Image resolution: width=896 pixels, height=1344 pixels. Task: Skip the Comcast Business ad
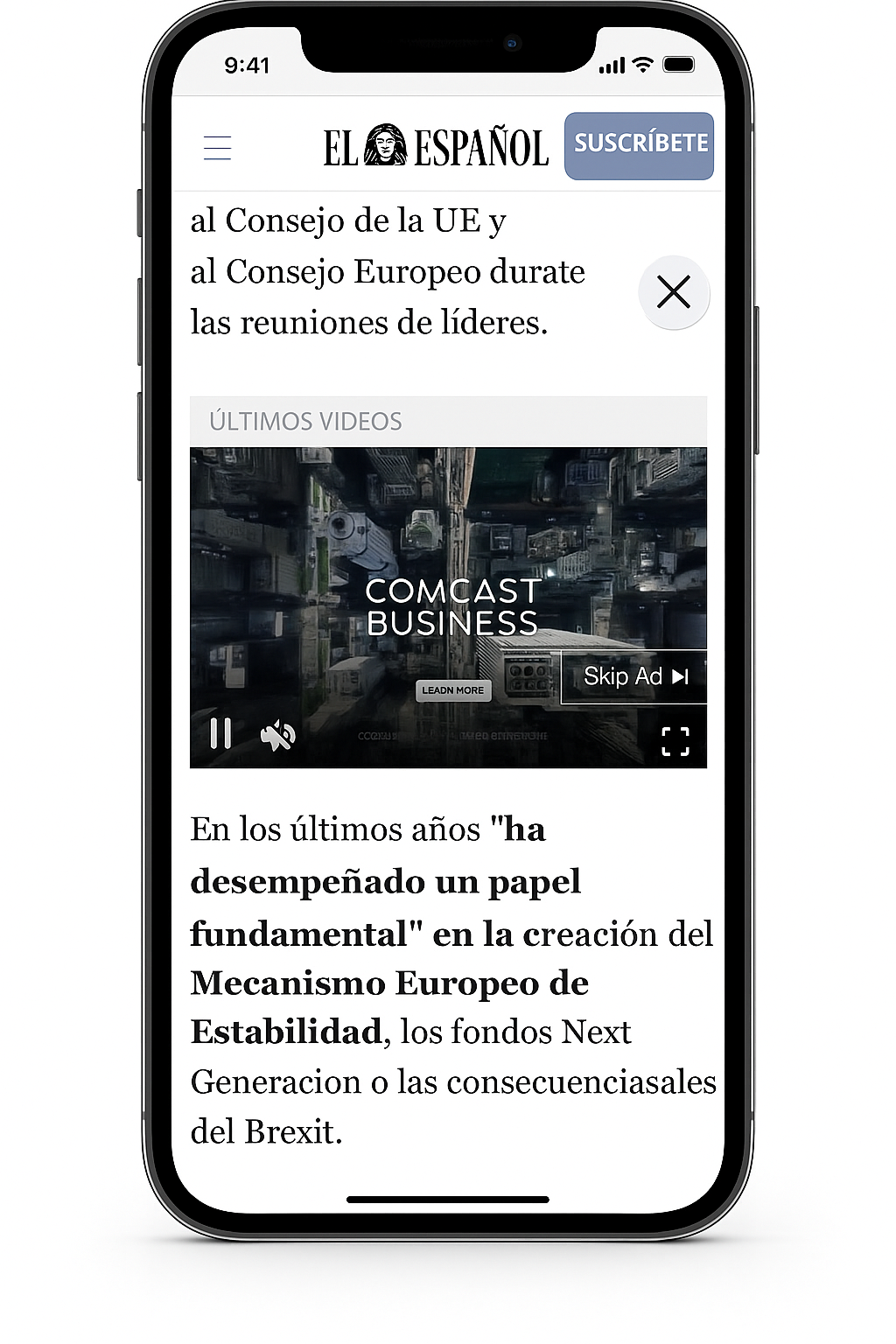(634, 676)
